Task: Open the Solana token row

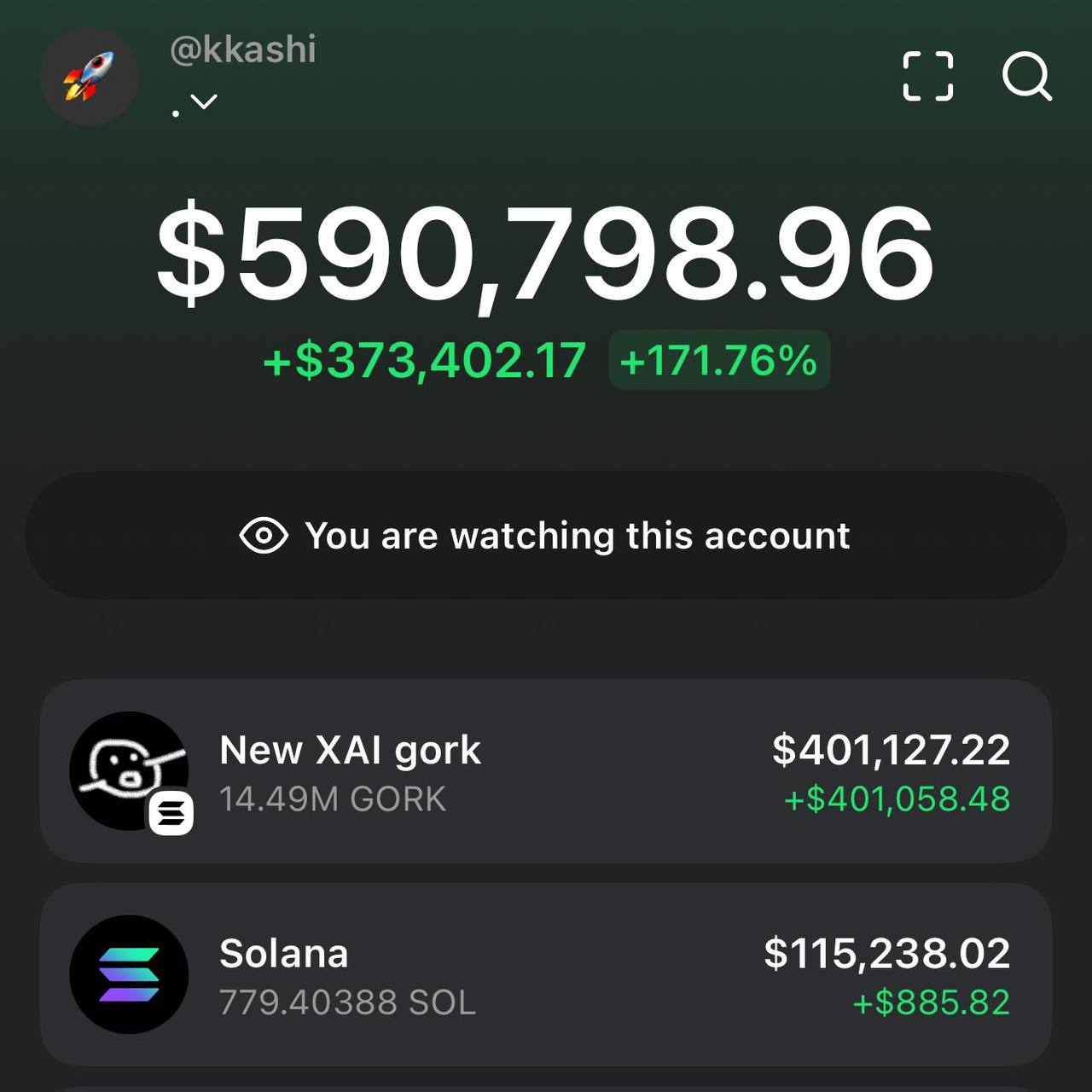Action: [x=546, y=974]
